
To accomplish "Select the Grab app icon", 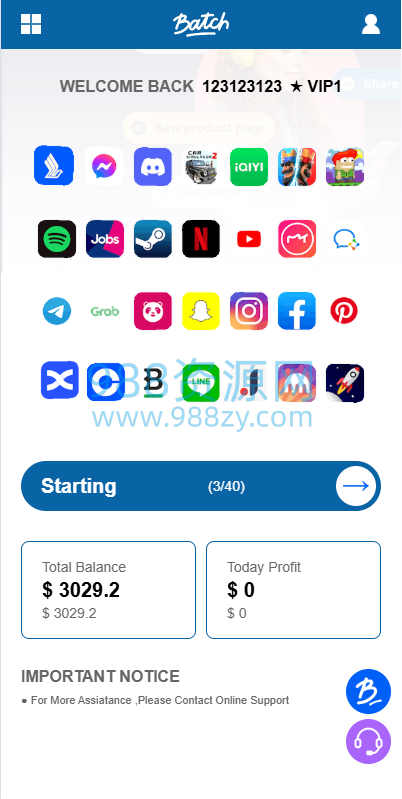I will pyautogui.click(x=105, y=311).
